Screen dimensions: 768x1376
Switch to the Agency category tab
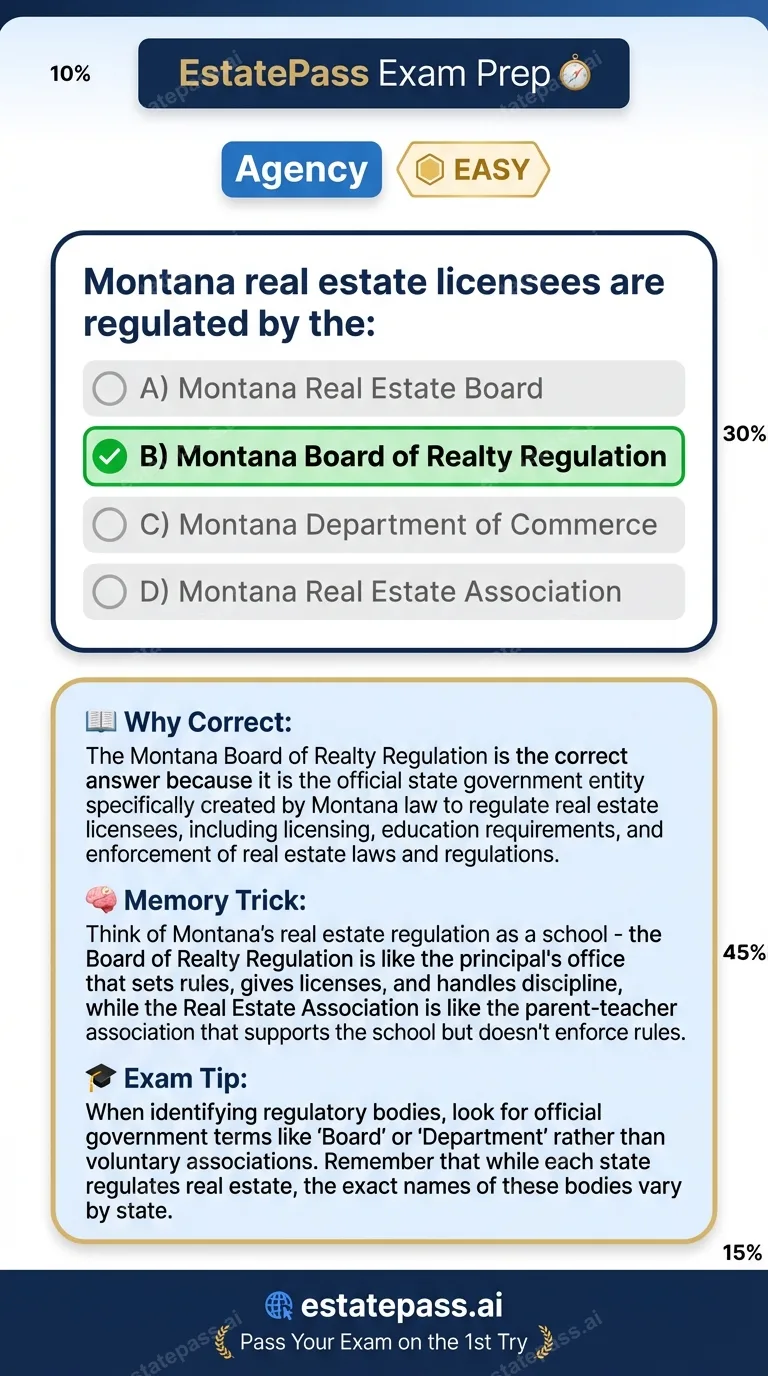coord(301,169)
